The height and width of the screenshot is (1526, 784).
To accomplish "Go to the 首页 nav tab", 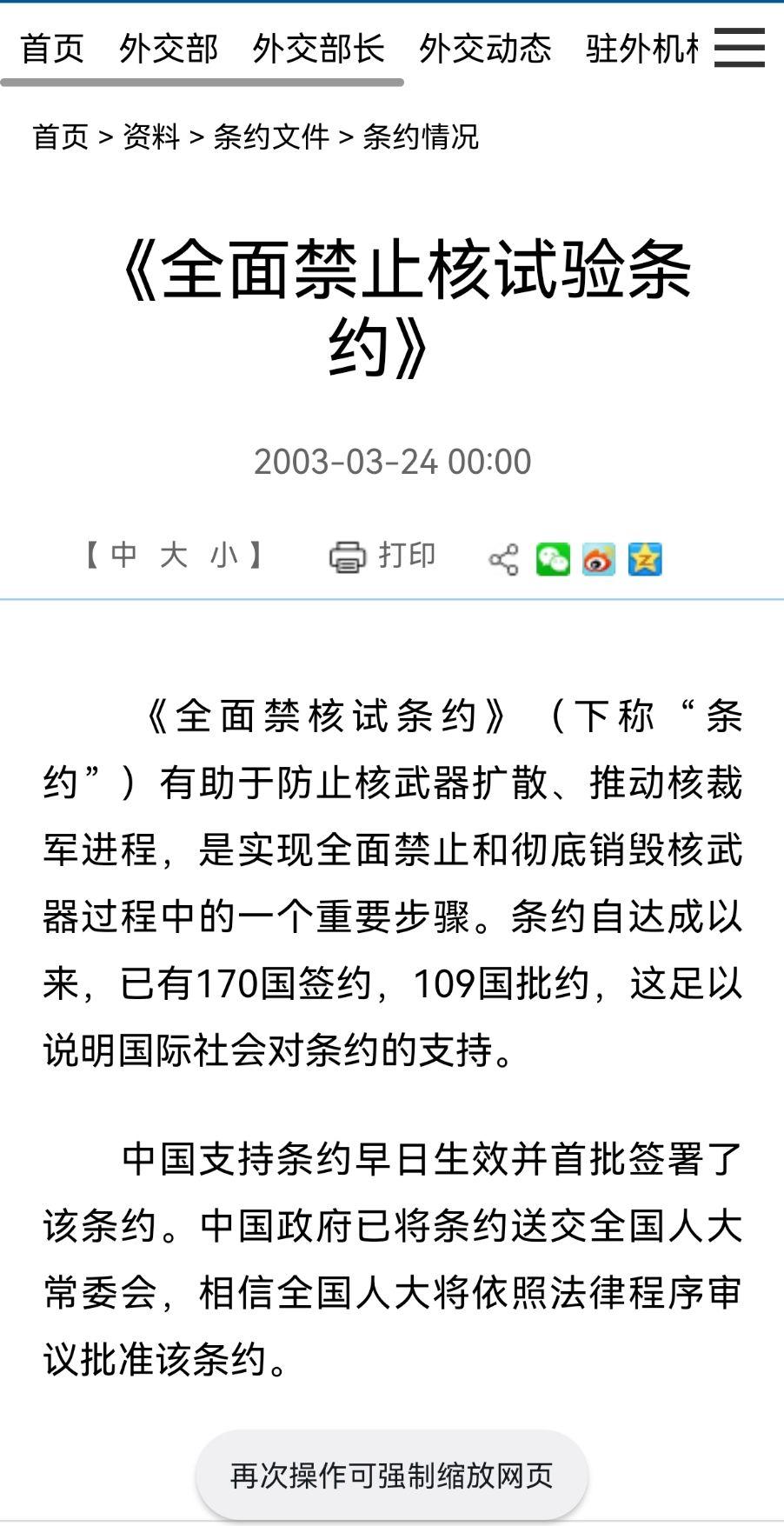I will [x=52, y=49].
